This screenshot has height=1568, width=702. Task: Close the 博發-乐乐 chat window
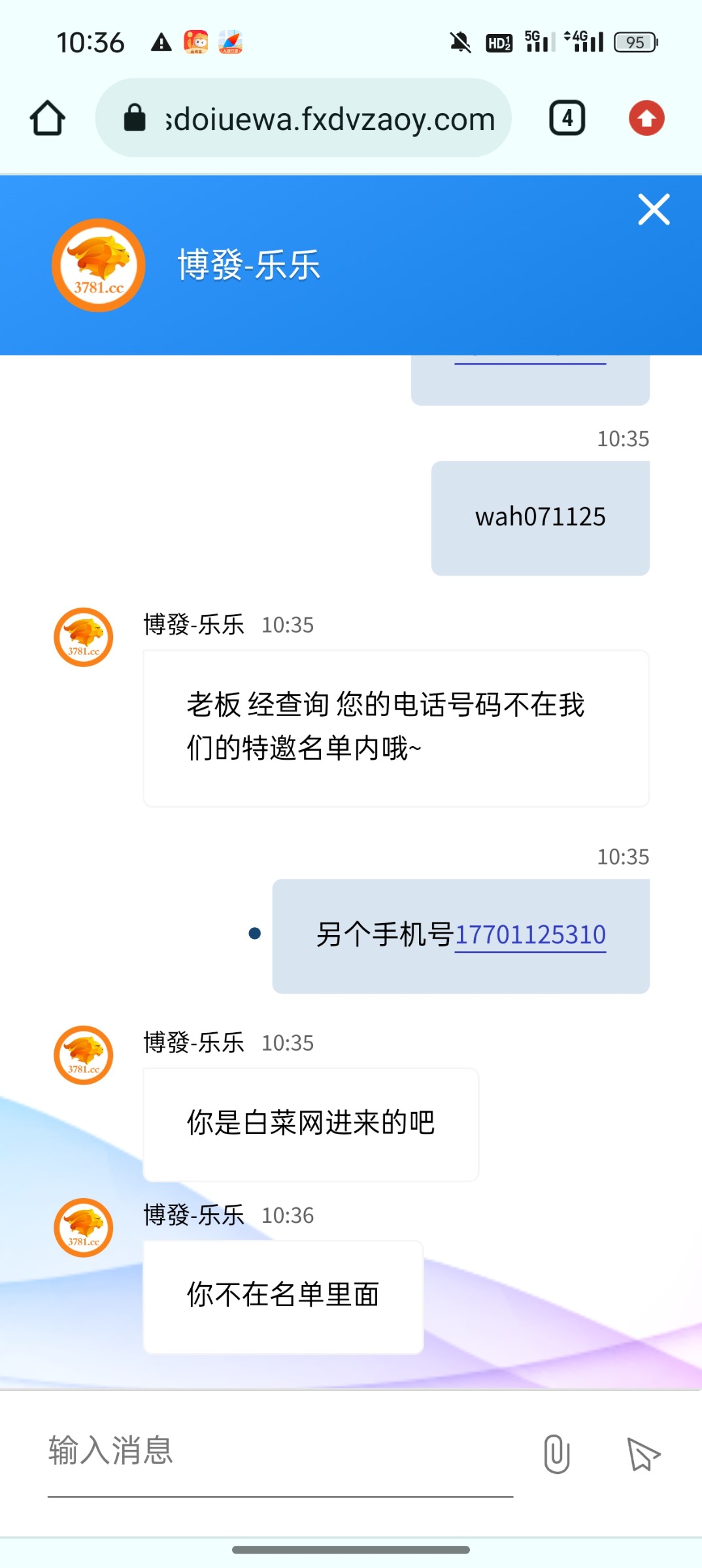click(x=654, y=210)
